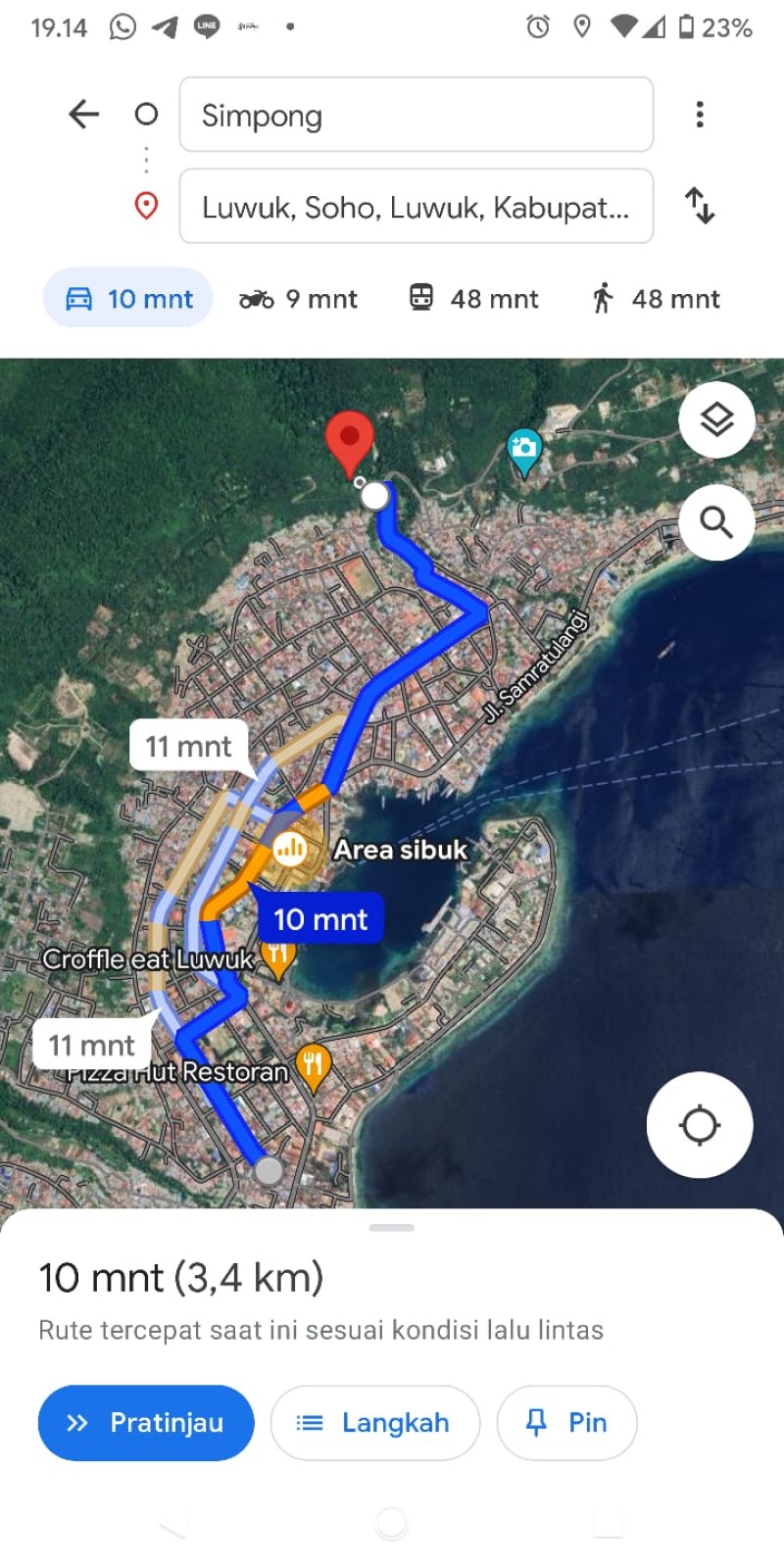Start the Pratinjau route preview
Viewport: 784px width, 1568px height.
146,1423
